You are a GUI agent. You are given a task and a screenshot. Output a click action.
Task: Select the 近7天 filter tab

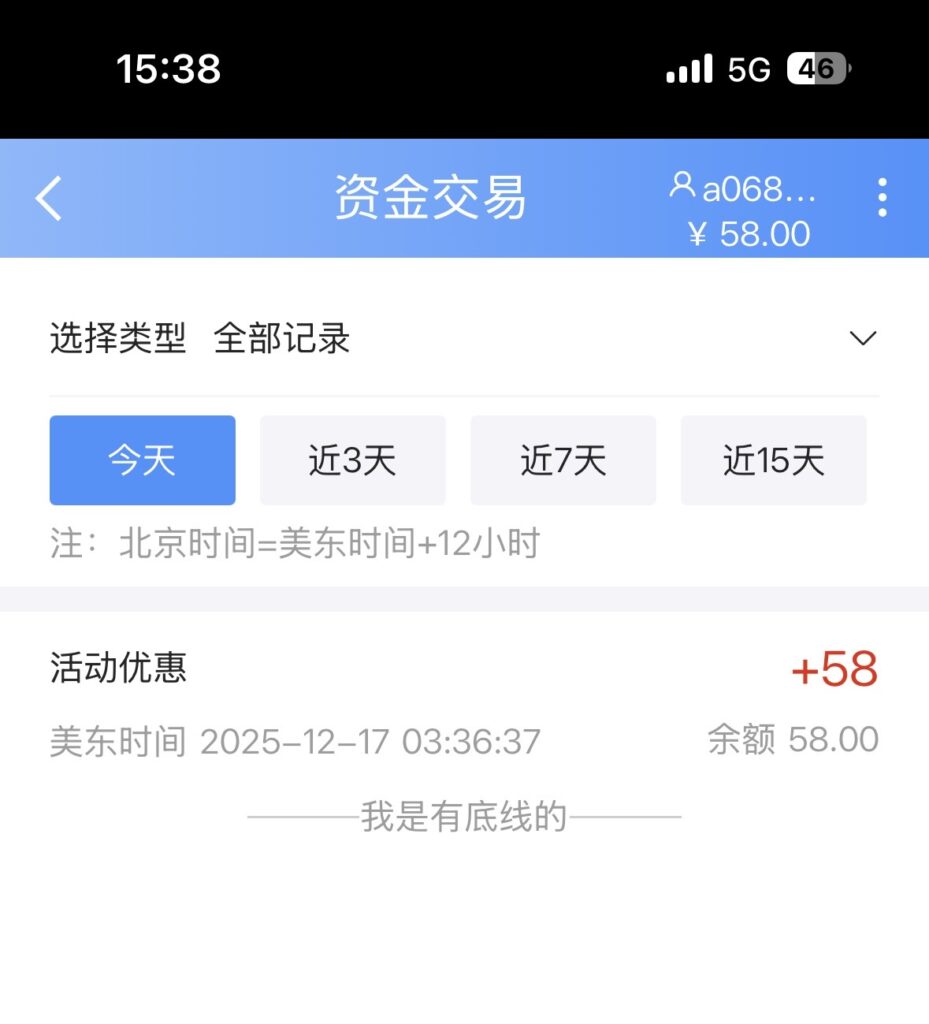[563, 459]
